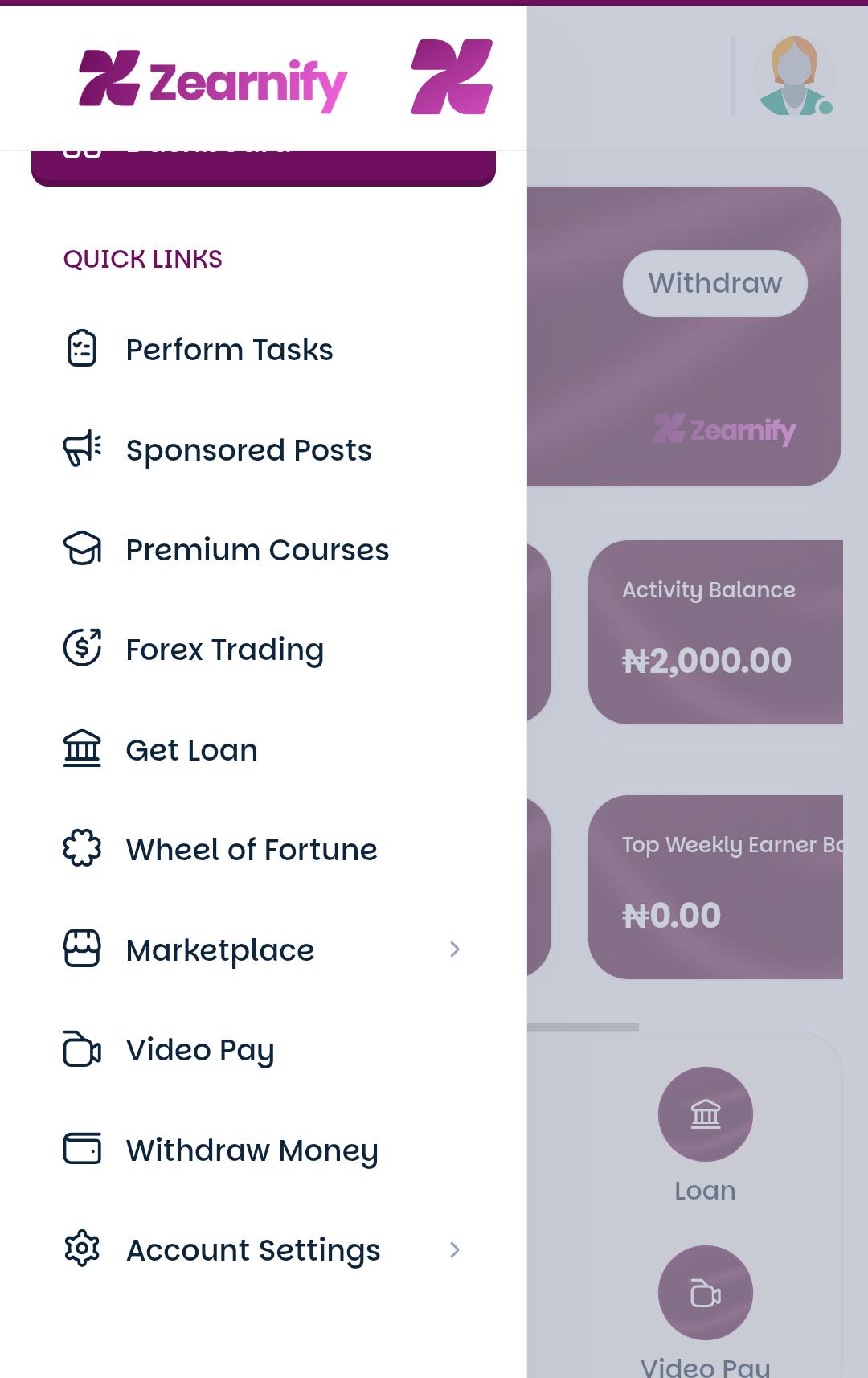
Task: Open the Sponsored Posts menu item
Action: pyautogui.click(x=248, y=449)
